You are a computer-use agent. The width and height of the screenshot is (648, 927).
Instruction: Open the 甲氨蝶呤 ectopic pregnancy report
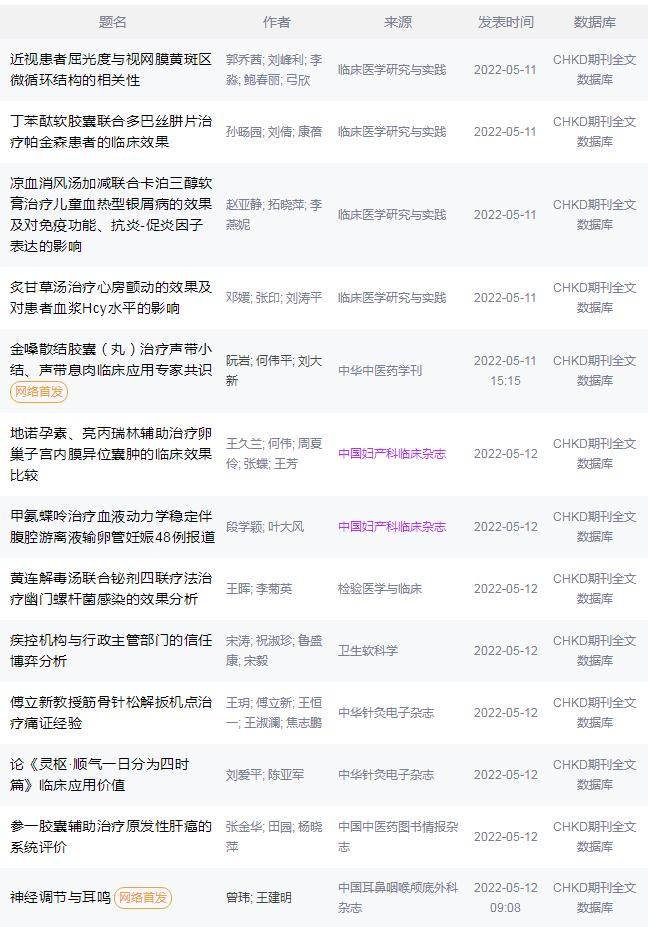(x=112, y=526)
